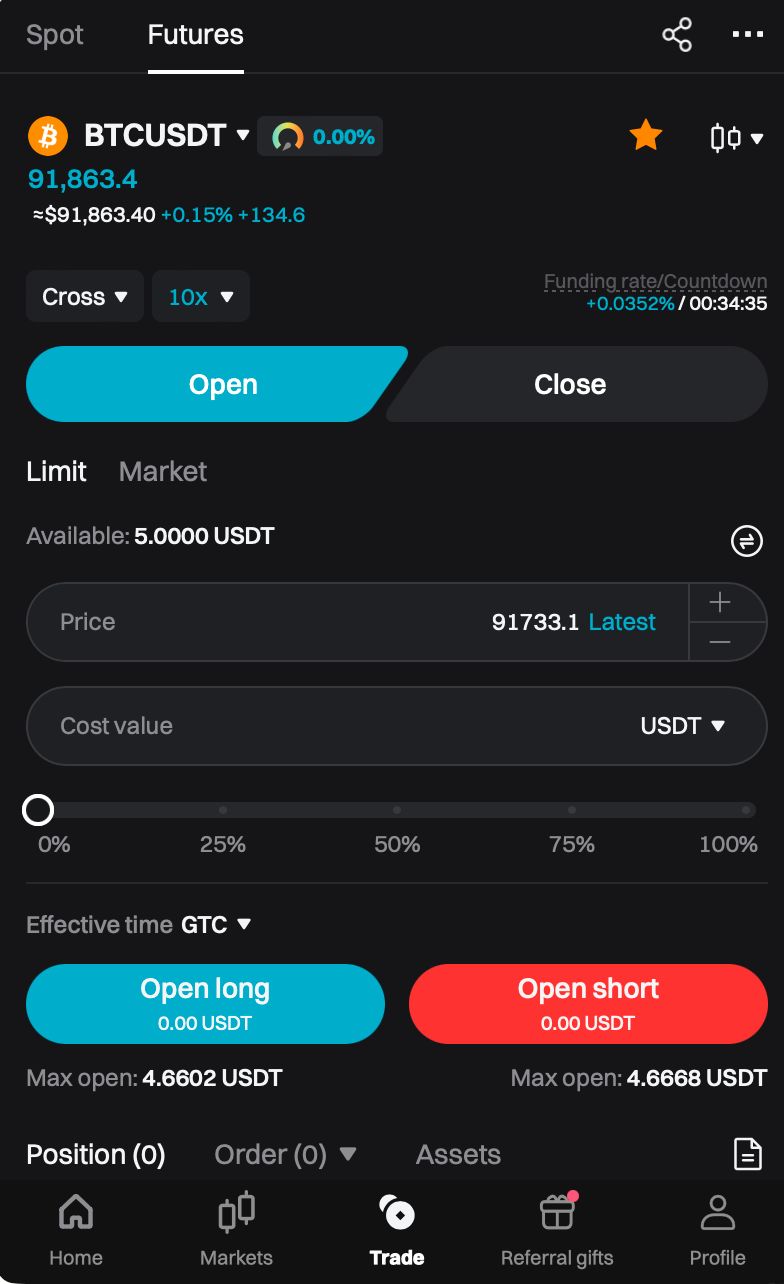Click the share icon in the top bar
This screenshot has height=1284, width=784.
[x=677, y=35]
